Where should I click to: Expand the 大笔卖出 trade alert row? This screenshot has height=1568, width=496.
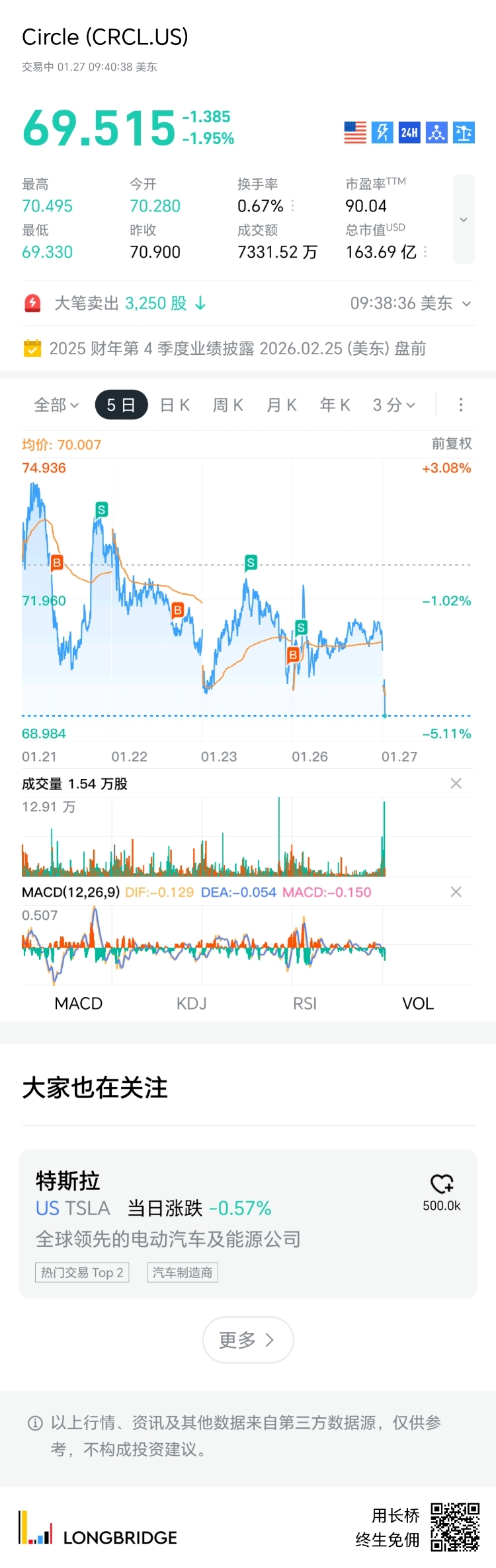466,304
